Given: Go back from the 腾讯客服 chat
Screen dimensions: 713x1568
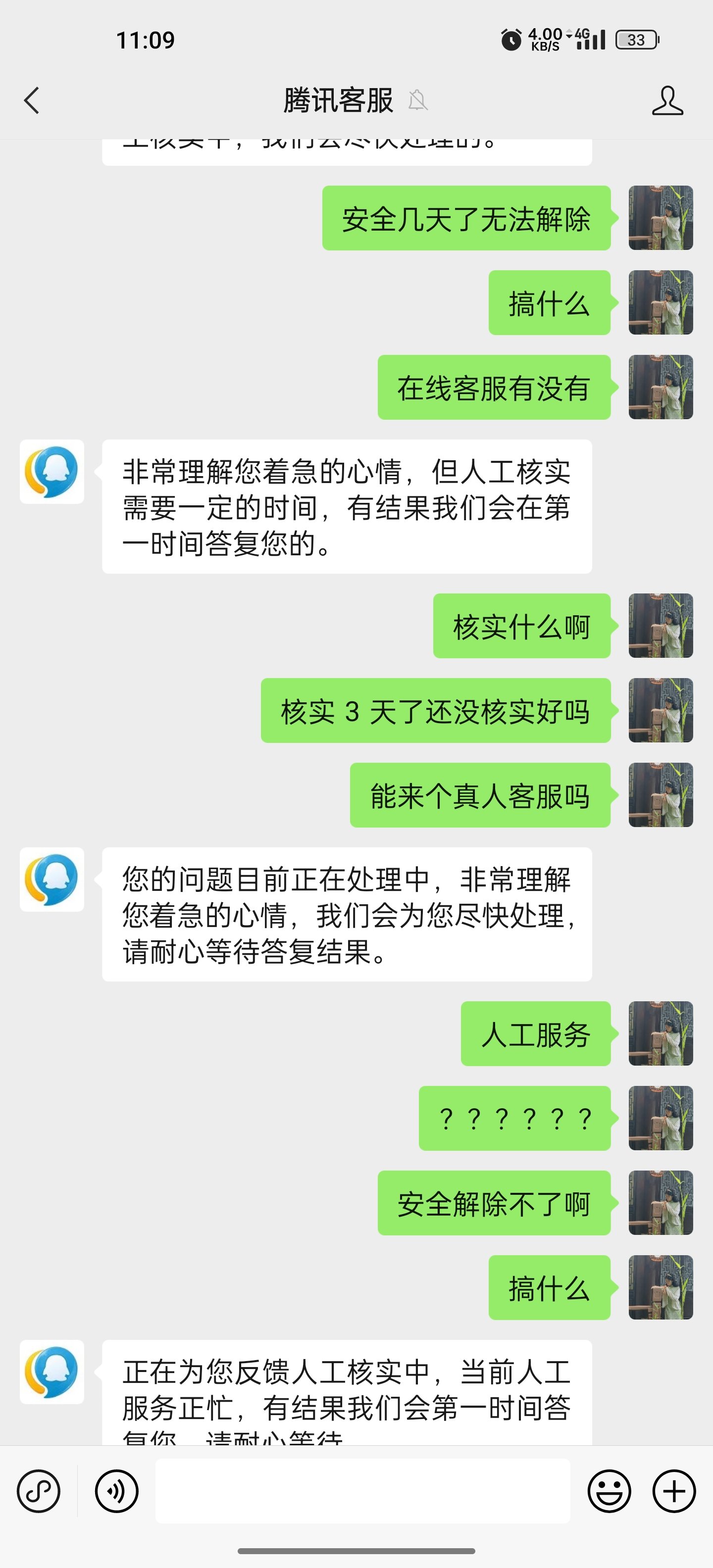Looking at the screenshot, I should (x=32, y=100).
